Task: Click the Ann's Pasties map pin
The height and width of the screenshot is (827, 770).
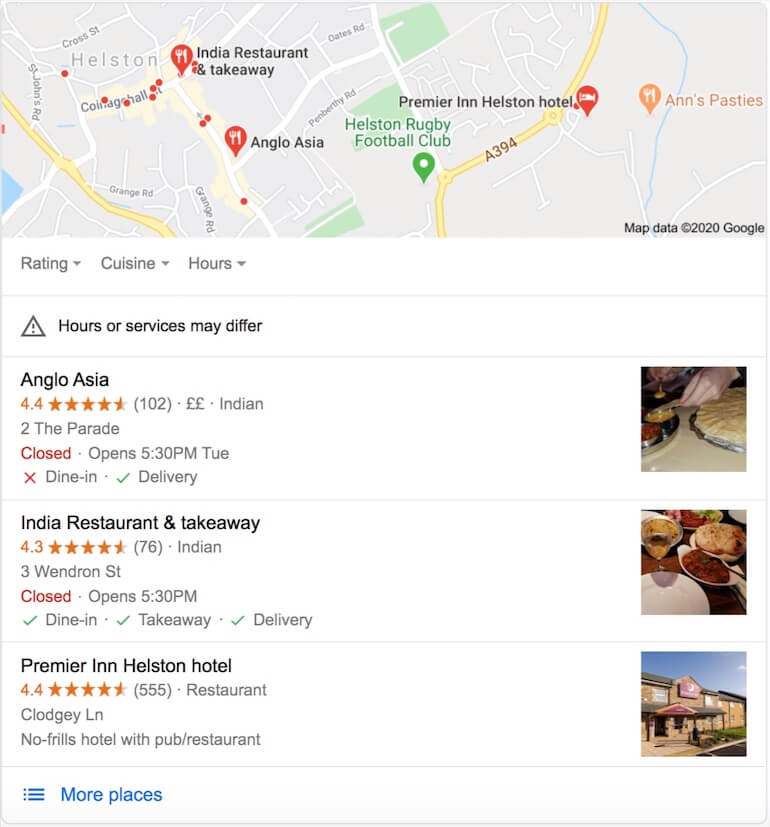Action: click(650, 96)
